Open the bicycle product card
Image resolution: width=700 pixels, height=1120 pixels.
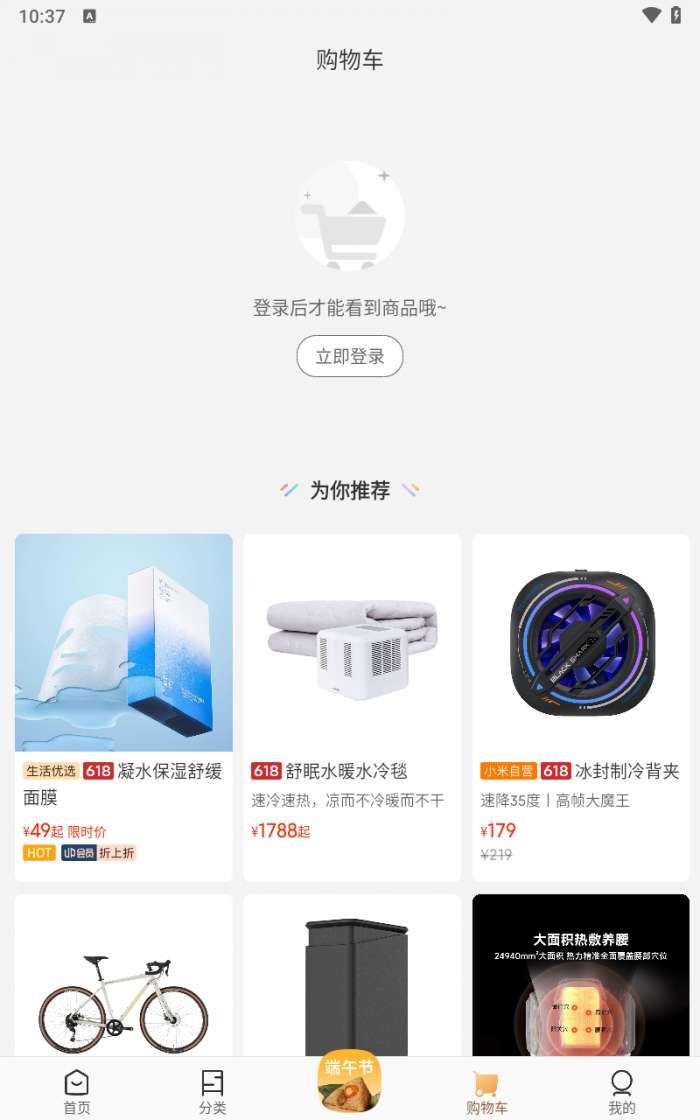coord(124,980)
